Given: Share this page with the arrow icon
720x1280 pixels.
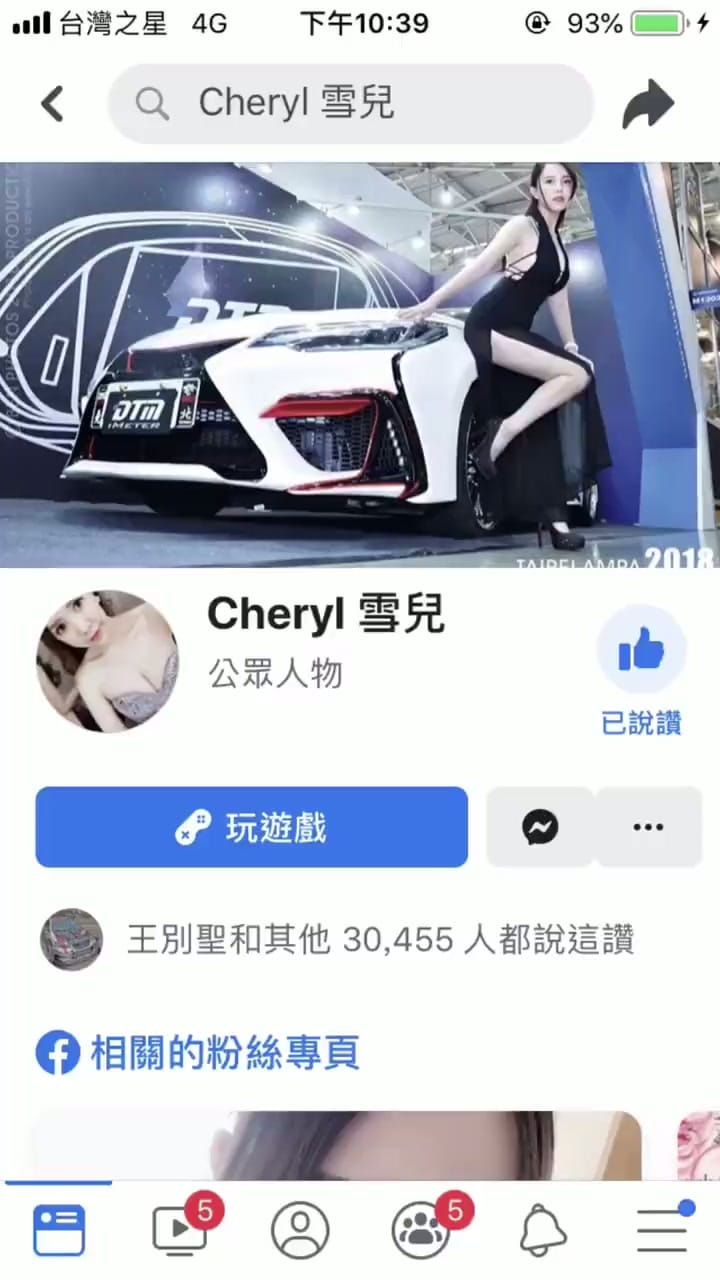Looking at the screenshot, I should [648, 105].
